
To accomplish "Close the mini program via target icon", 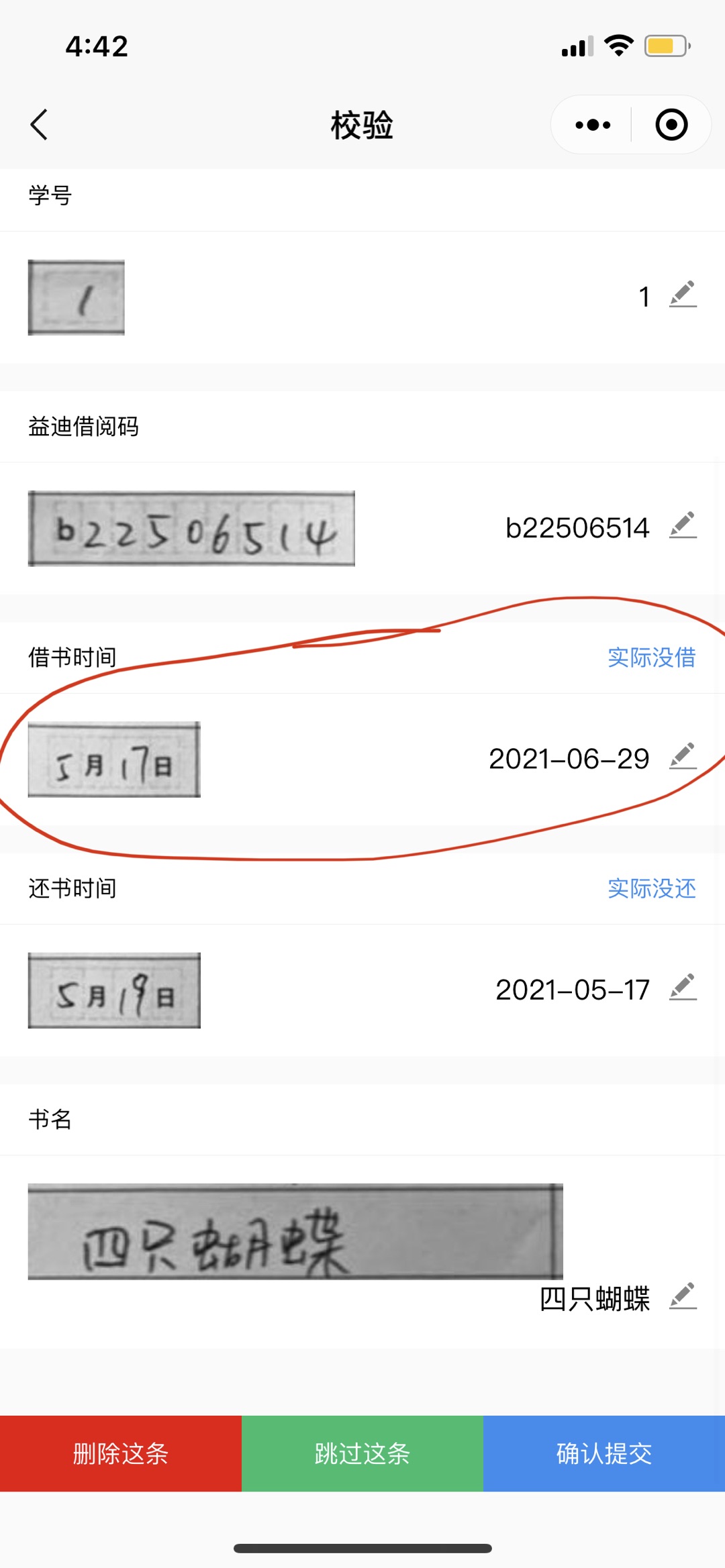I will pyautogui.click(x=671, y=125).
